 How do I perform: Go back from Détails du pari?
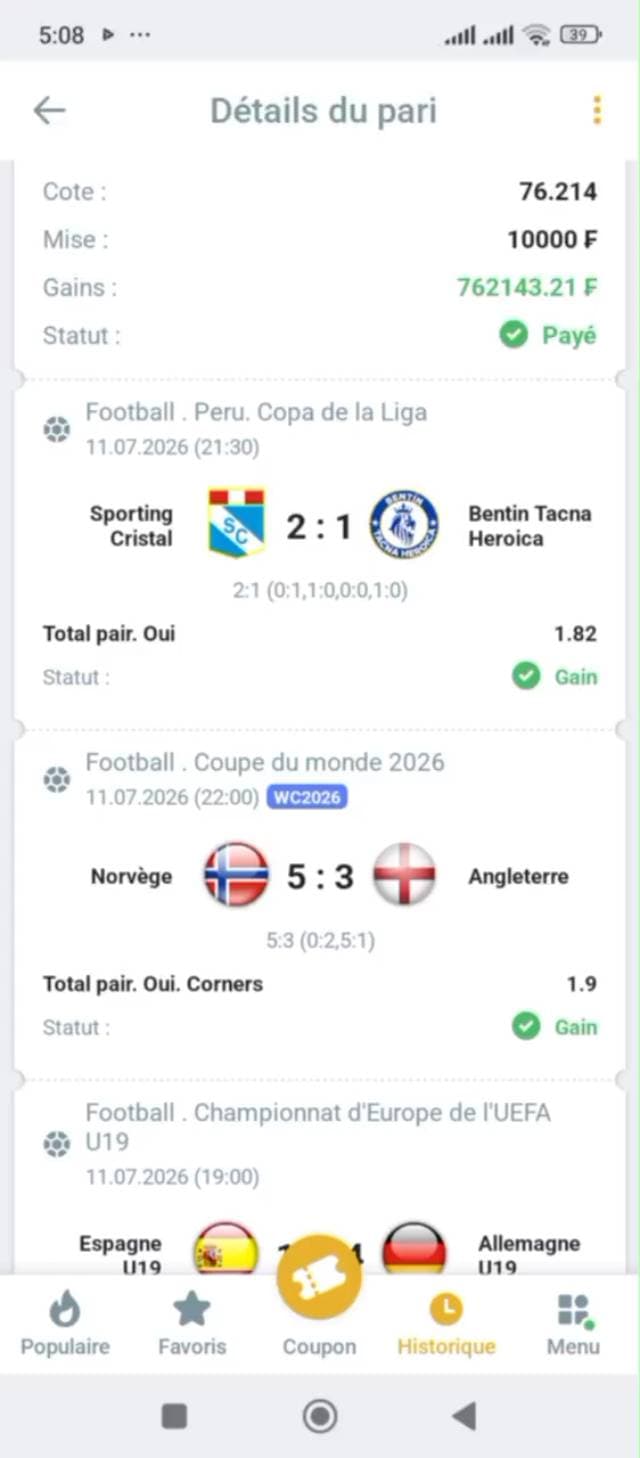[x=49, y=110]
